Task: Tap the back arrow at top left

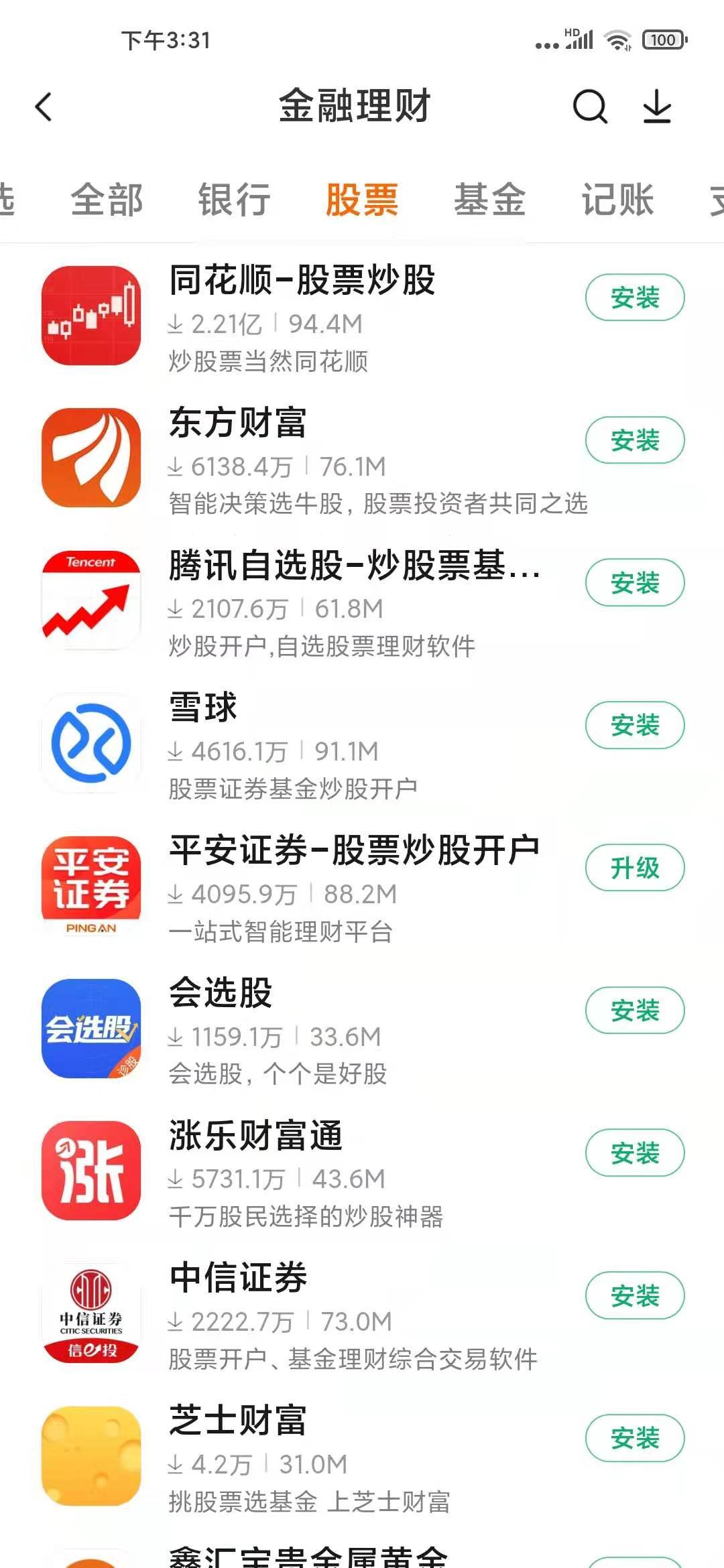Action: click(x=44, y=106)
